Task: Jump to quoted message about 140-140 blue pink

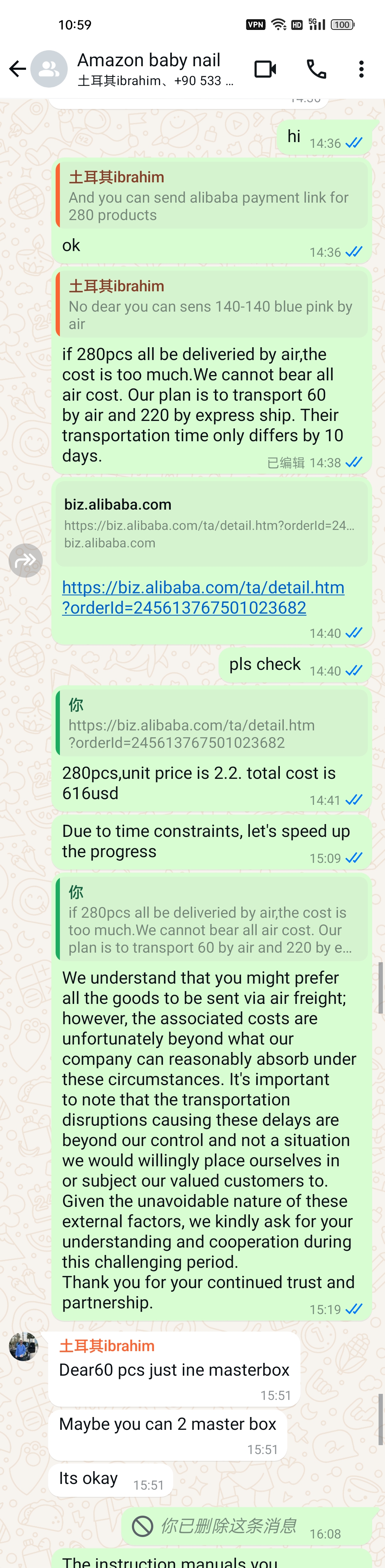Action: tap(211, 305)
